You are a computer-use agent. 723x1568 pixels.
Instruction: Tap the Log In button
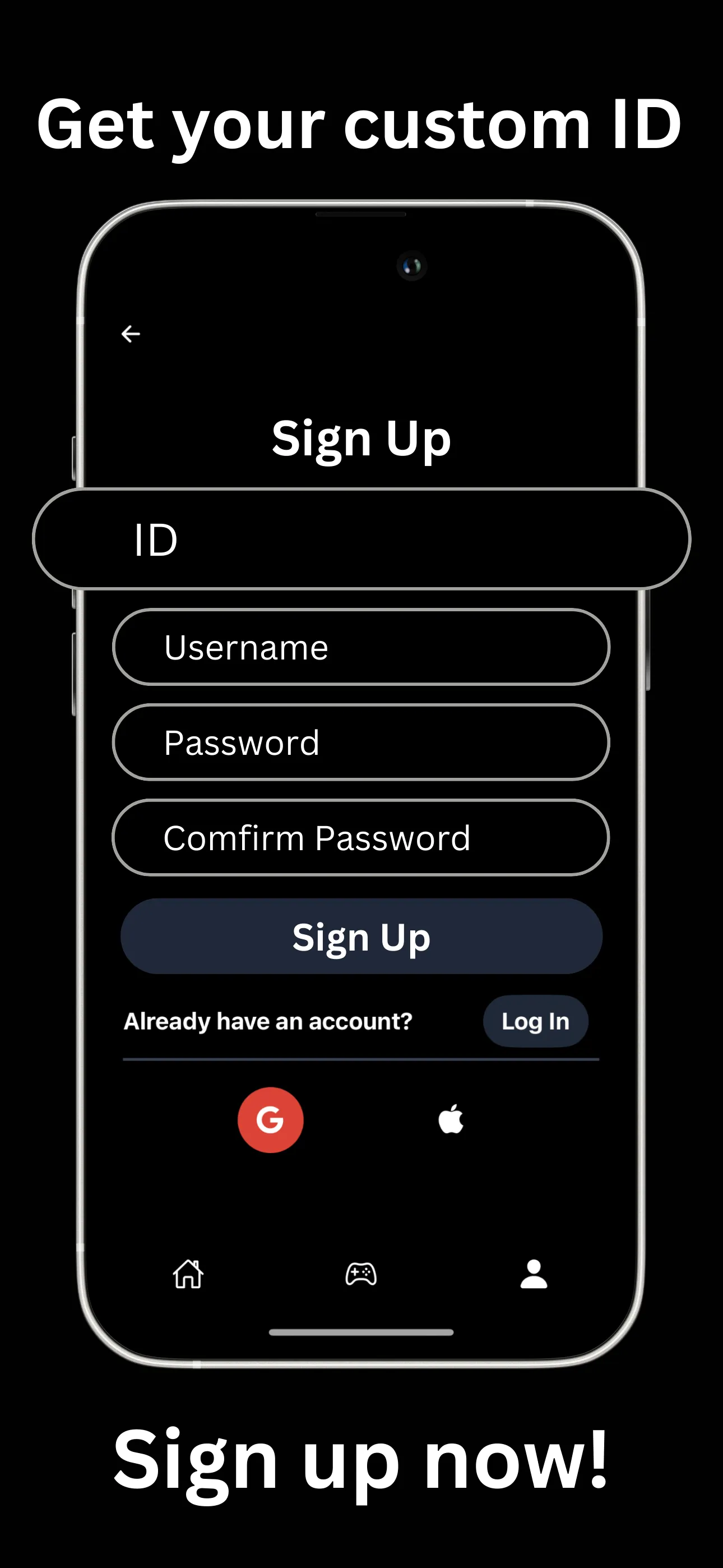tap(535, 1021)
